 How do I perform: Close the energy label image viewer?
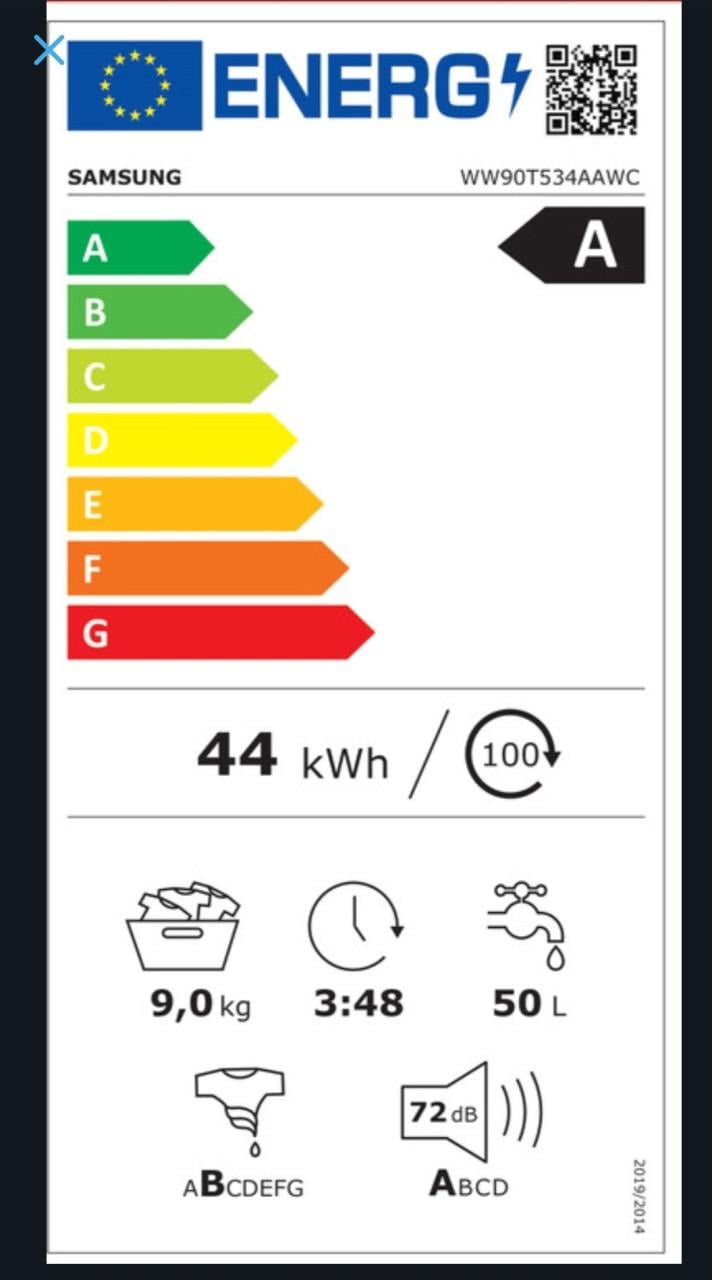pos(48,50)
